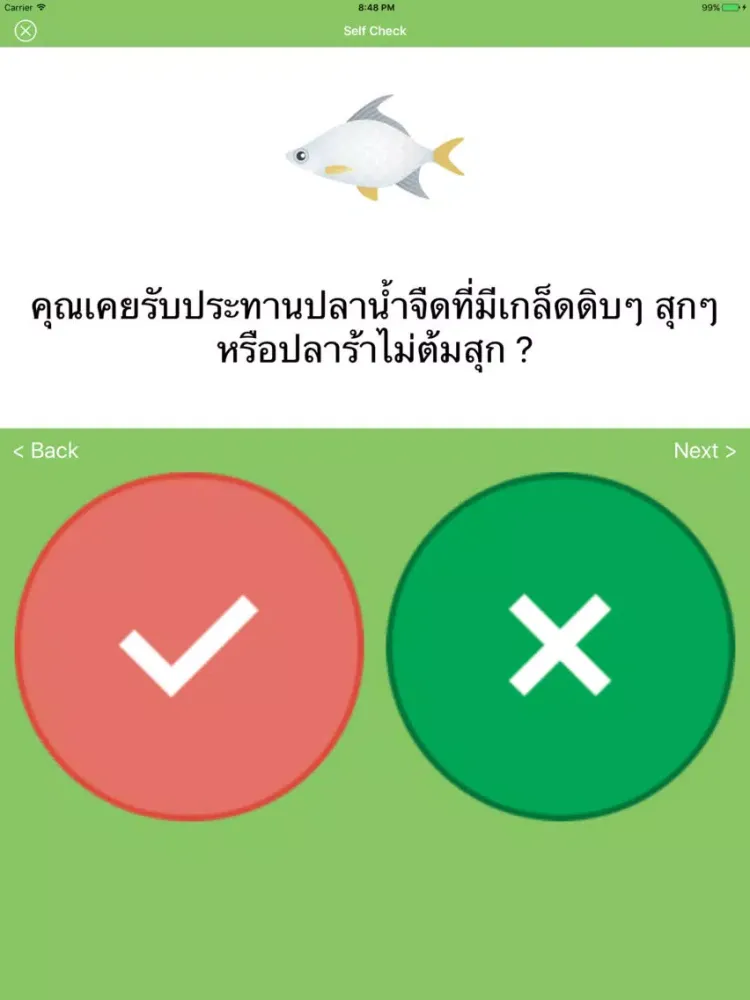The width and height of the screenshot is (750, 1000).
Task: Answer yes with the red checkmark
Action: pyautogui.click(x=189, y=646)
